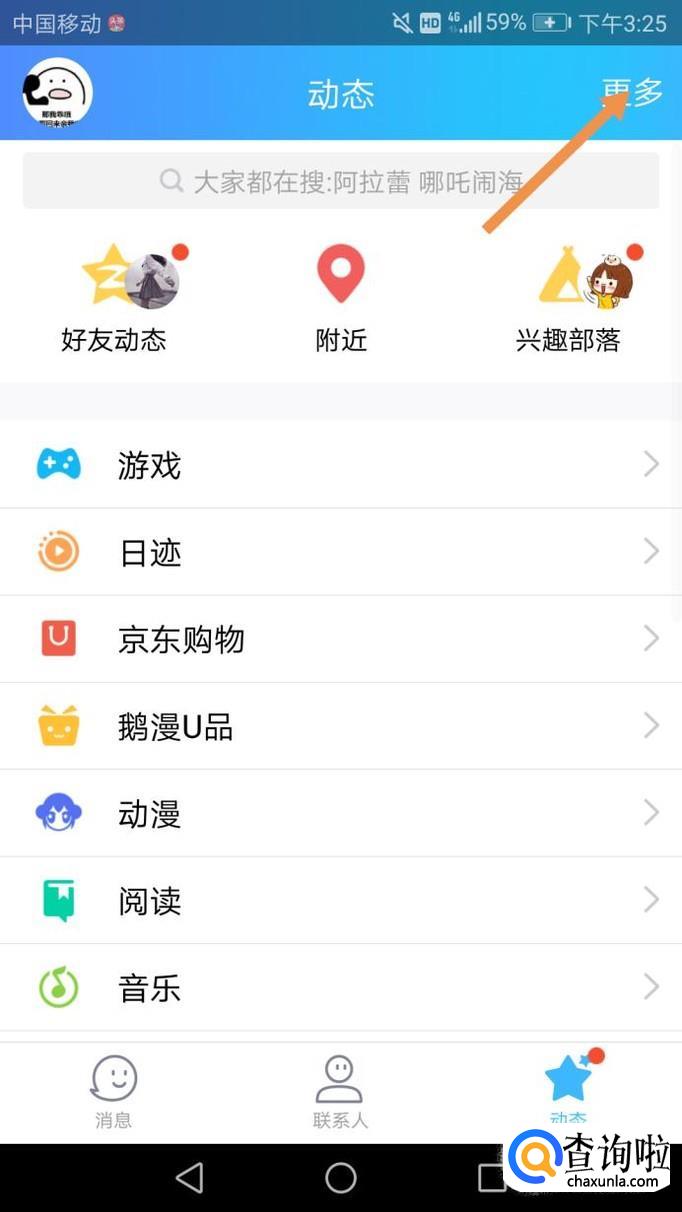Open the 阅读 row
This screenshot has width=682, height=1212.
(341, 901)
